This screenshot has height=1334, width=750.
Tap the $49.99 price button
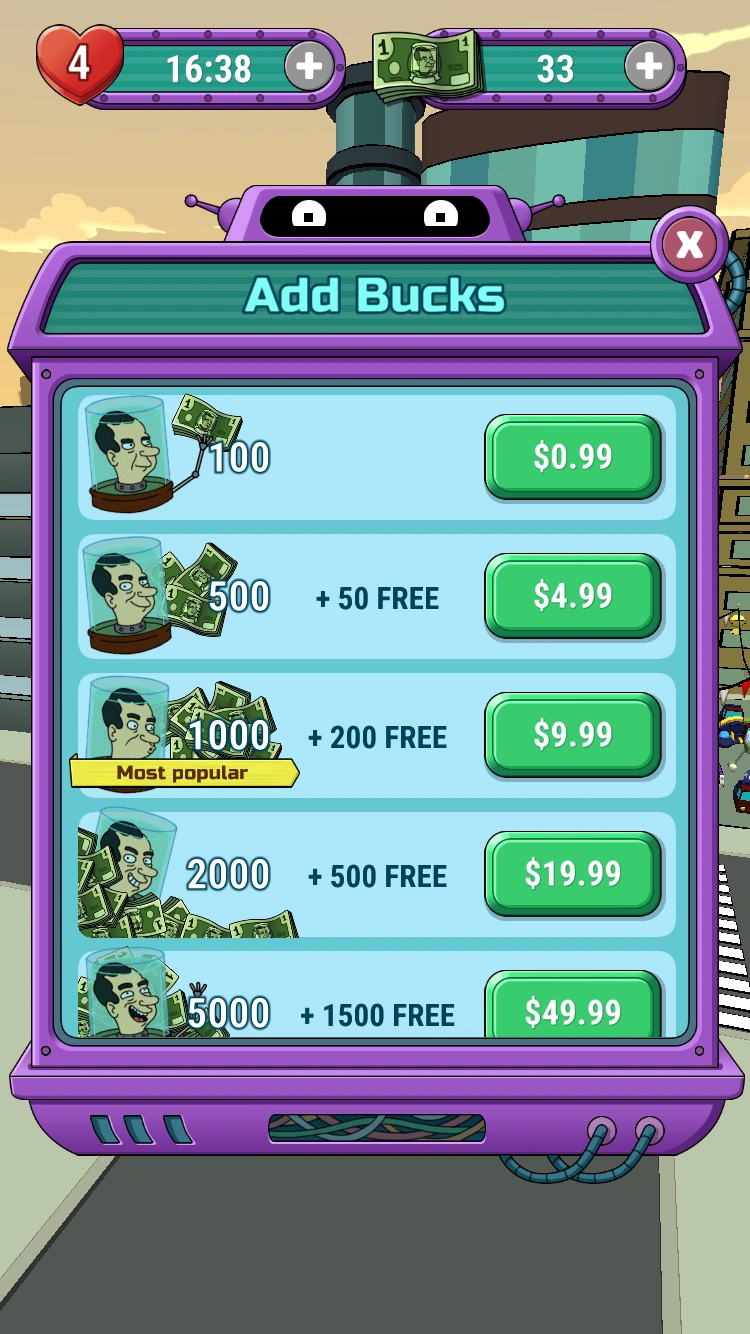(x=573, y=1005)
